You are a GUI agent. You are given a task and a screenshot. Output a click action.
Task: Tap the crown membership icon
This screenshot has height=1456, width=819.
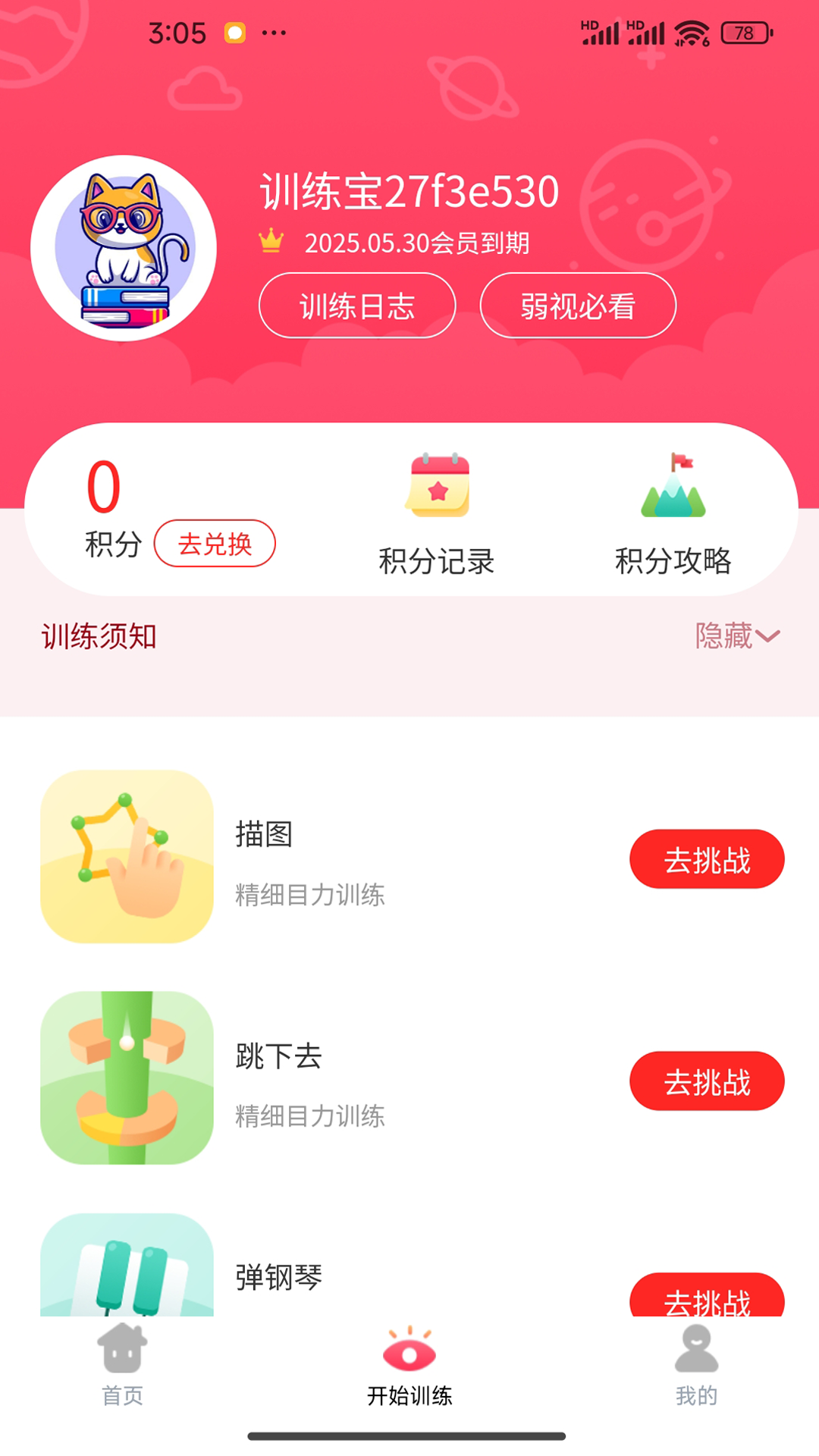[270, 243]
